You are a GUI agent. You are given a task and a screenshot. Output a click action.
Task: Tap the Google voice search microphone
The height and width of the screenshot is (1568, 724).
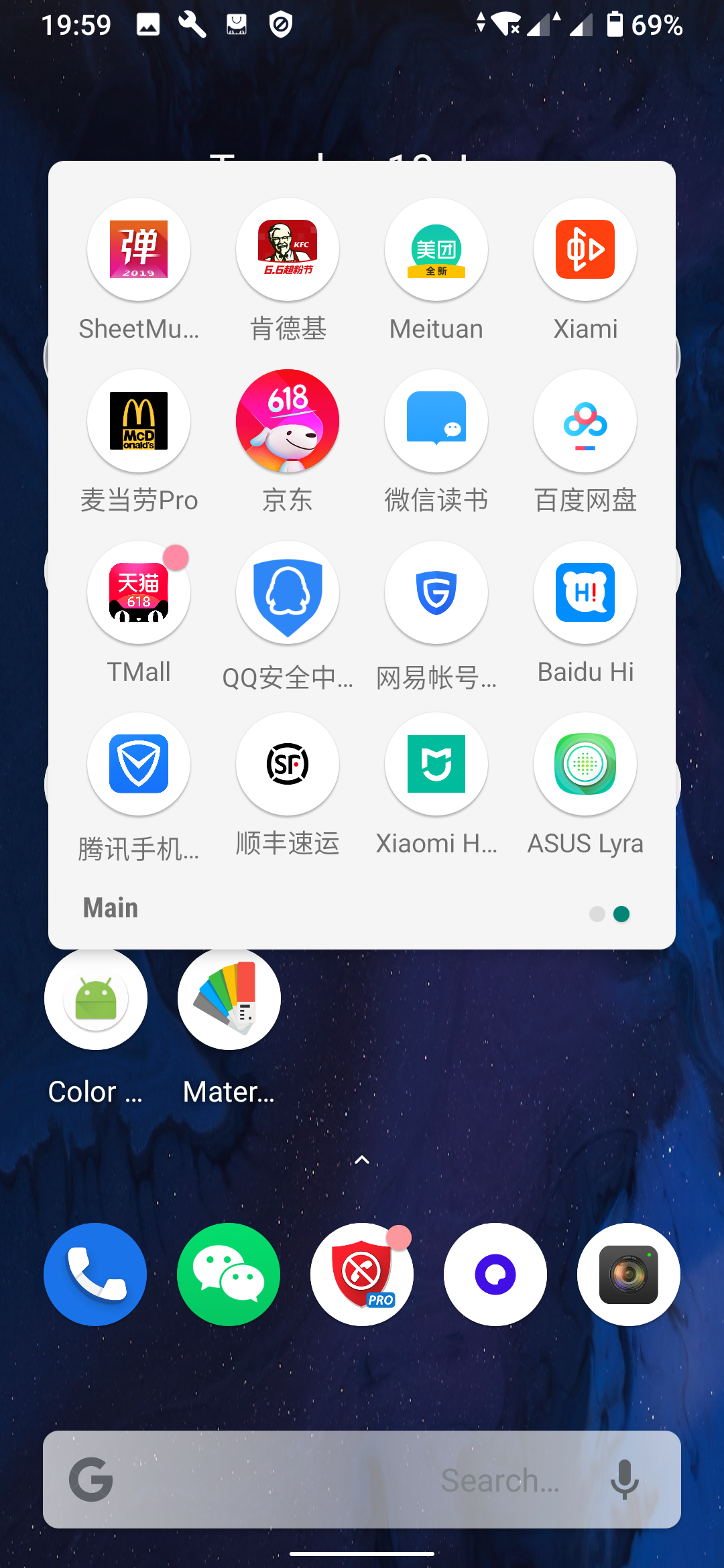point(624,1480)
